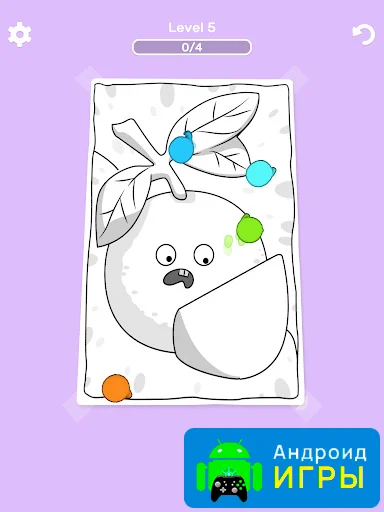Open the settings gear
384x512 pixels.
point(20,34)
